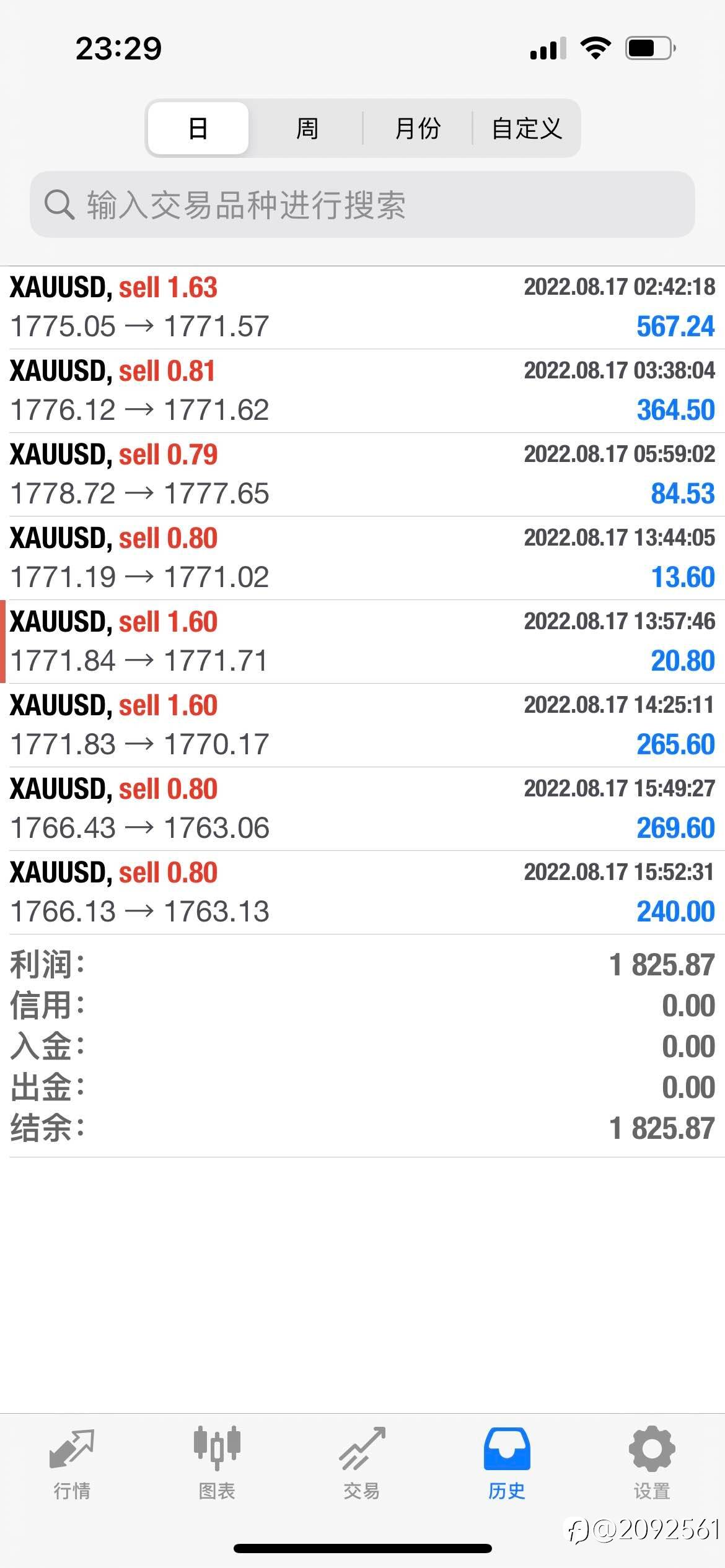Open the sell 1.63 trade at 02:42:18
The height and width of the screenshot is (1568, 725).
362,308
